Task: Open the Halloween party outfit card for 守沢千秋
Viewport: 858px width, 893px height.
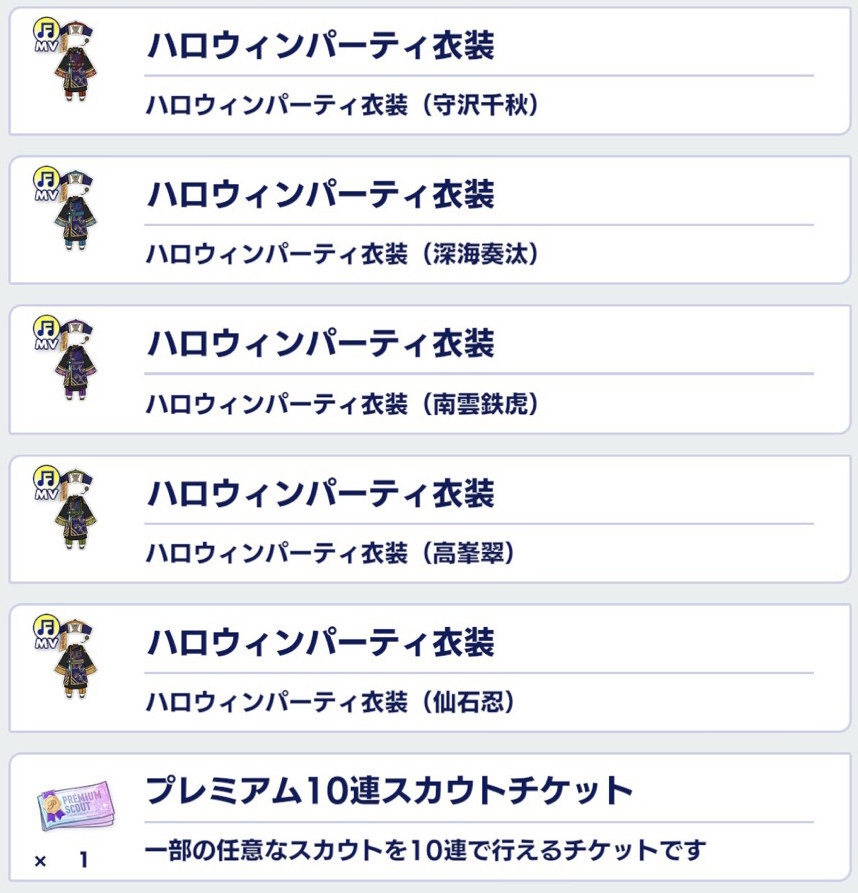Action: pyautogui.click(x=429, y=72)
